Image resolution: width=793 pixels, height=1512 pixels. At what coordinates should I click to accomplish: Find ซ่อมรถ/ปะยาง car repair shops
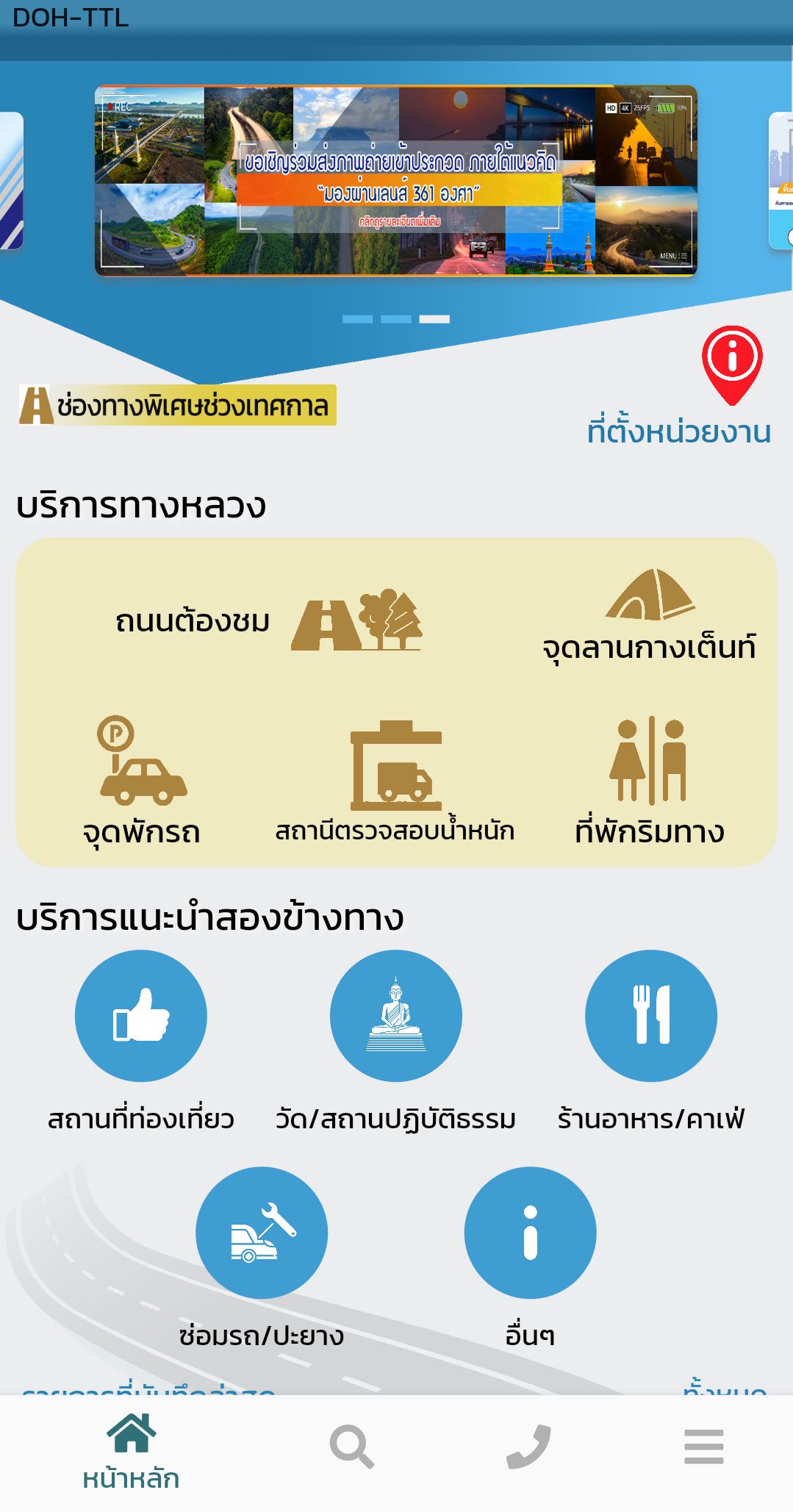pos(262,1233)
